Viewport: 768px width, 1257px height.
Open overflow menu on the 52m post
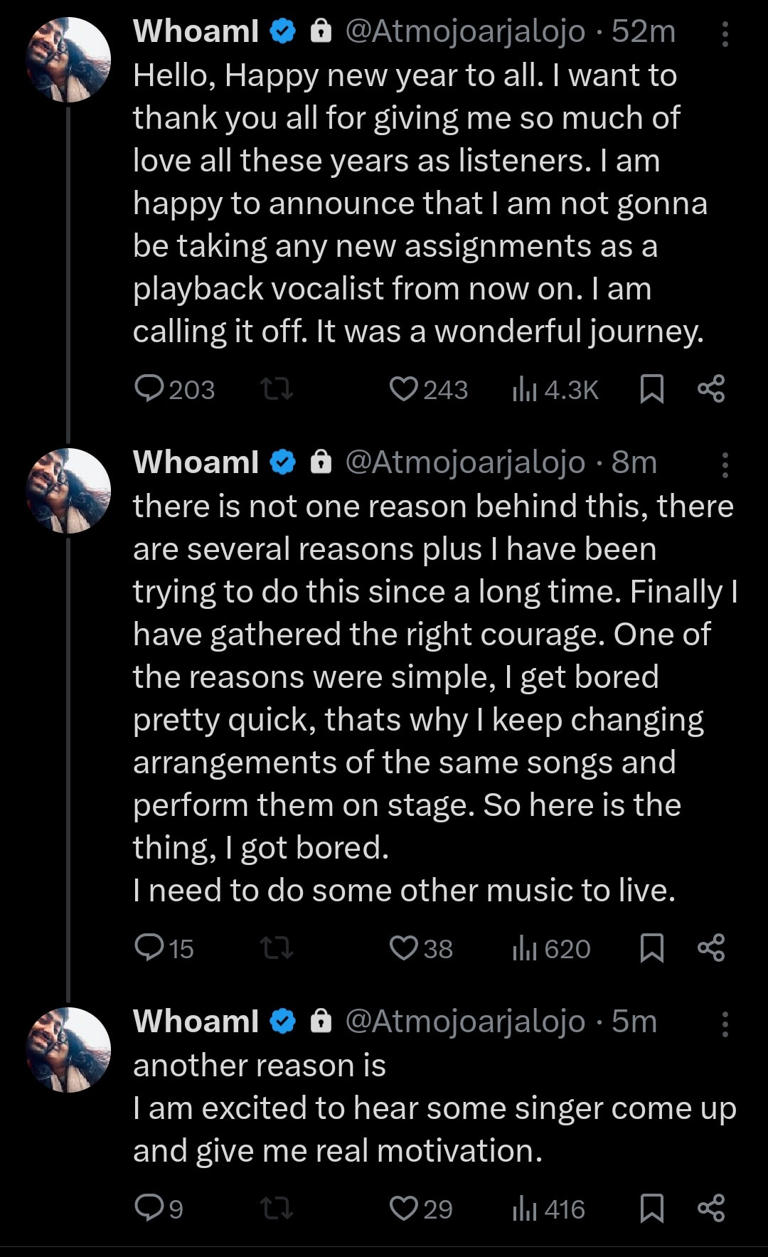(x=725, y=36)
